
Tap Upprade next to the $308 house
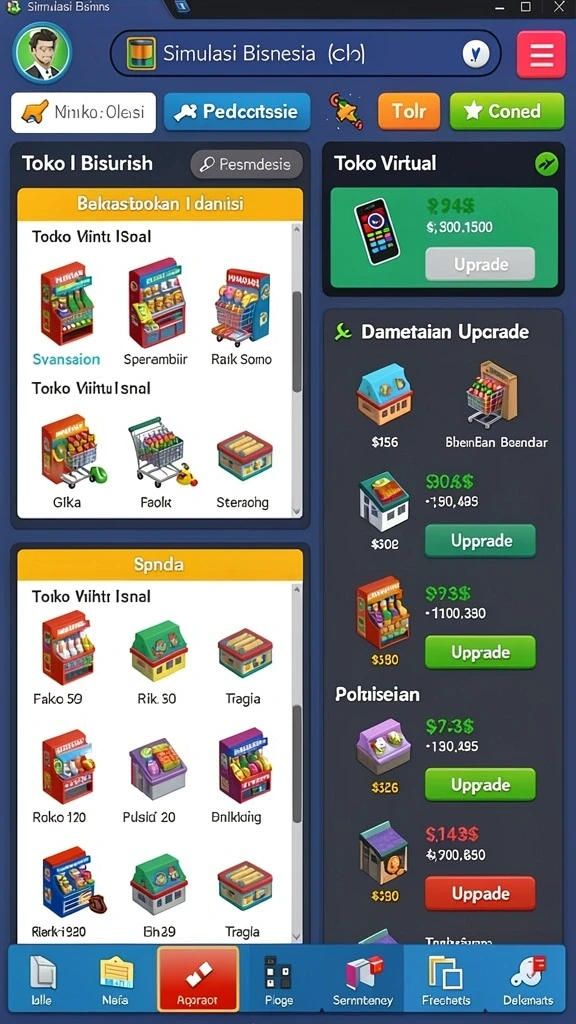click(480, 541)
